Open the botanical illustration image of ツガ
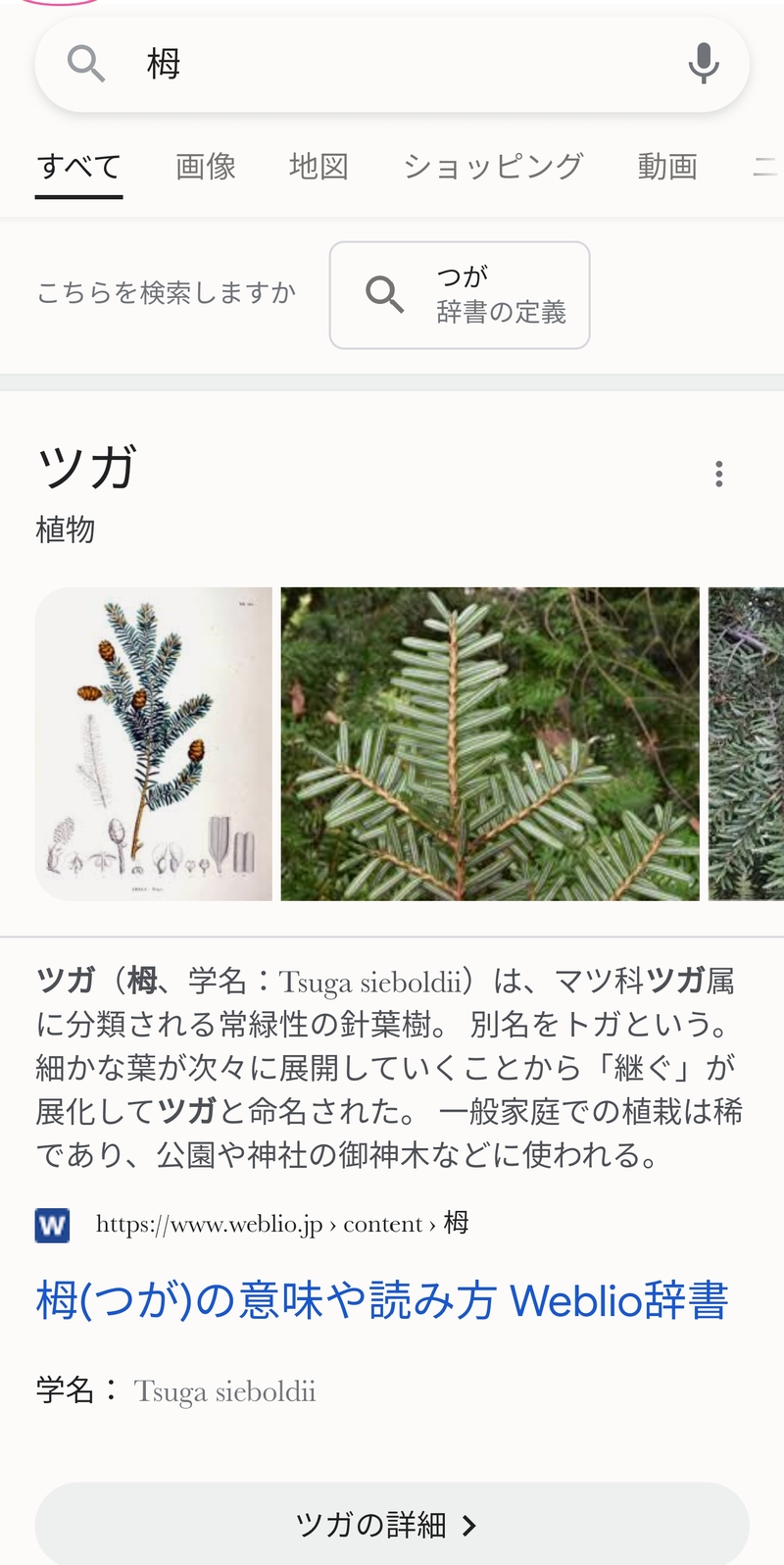Viewport: 784px width, 1565px height. tap(154, 743)
